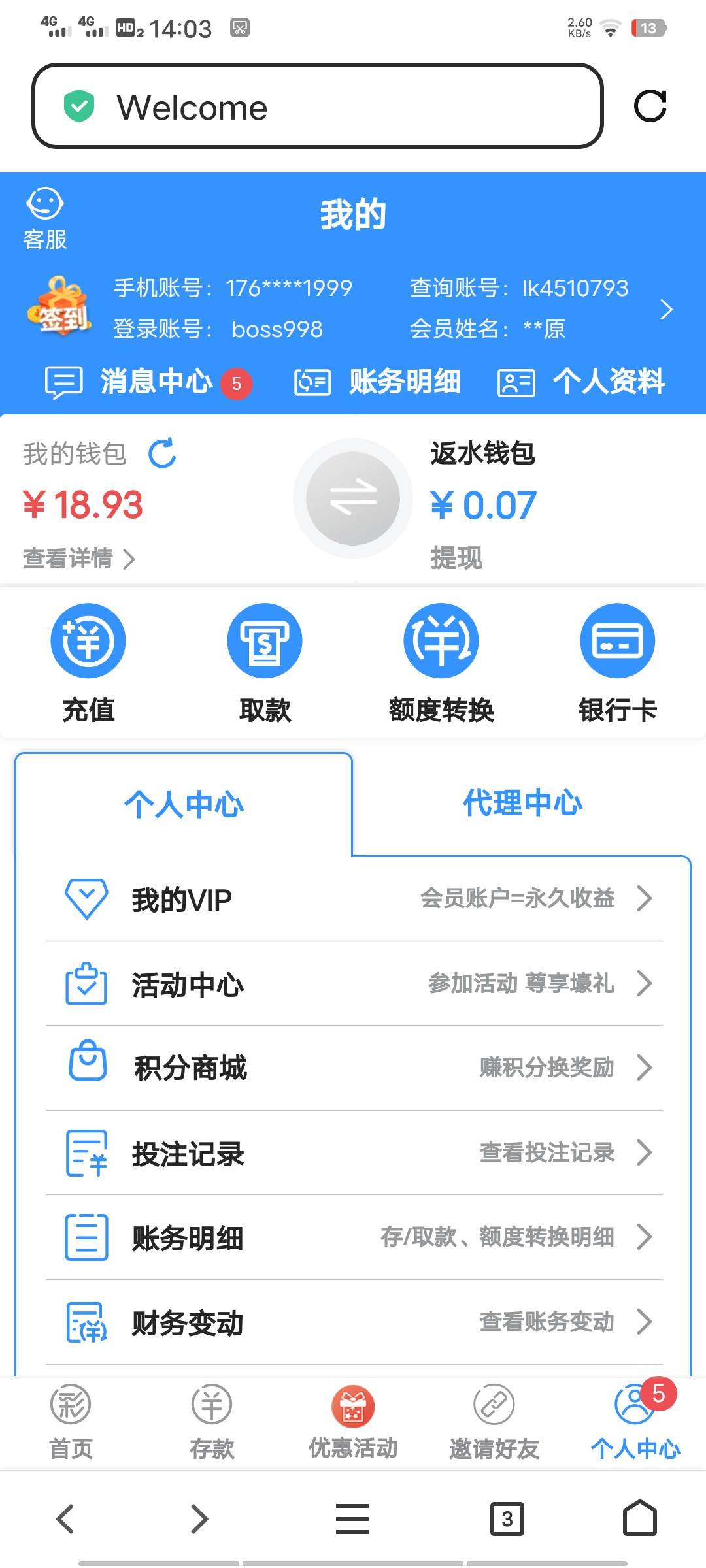Screen dimensions: 706x1568
Task: Tap 提现 under 返水钱包
Action: 456,558
